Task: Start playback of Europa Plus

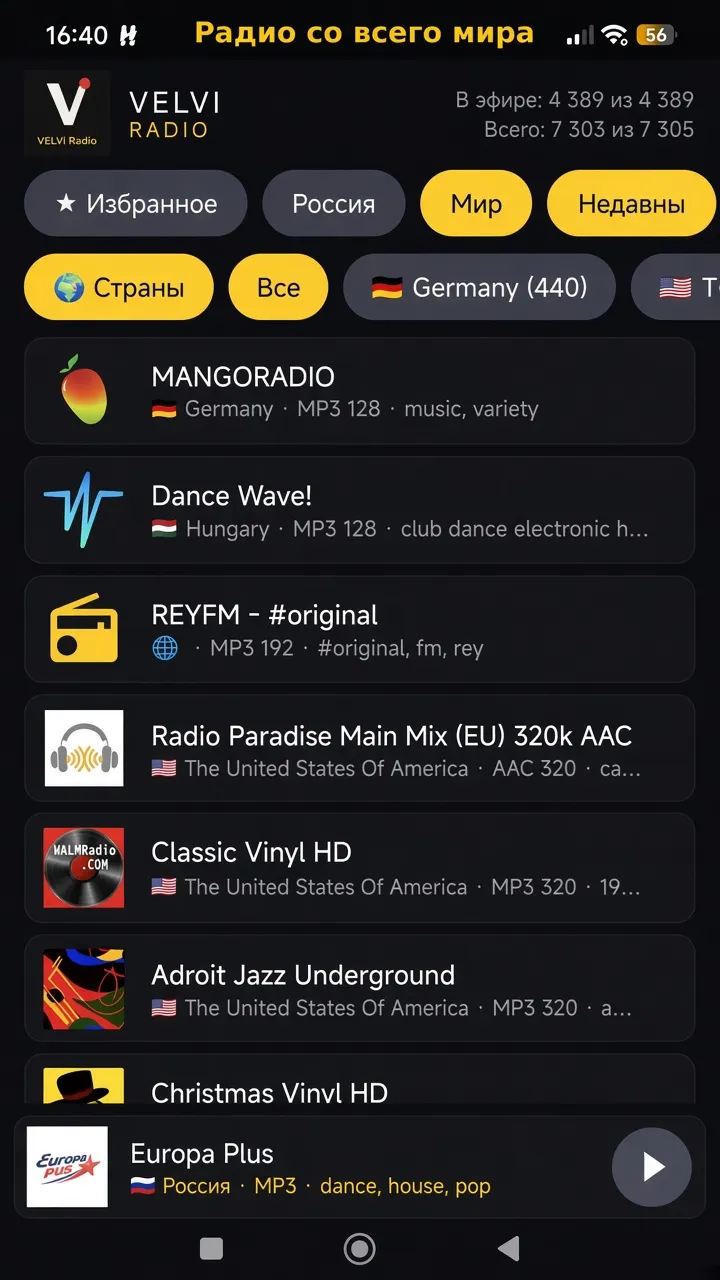Action: [652, 1167]
